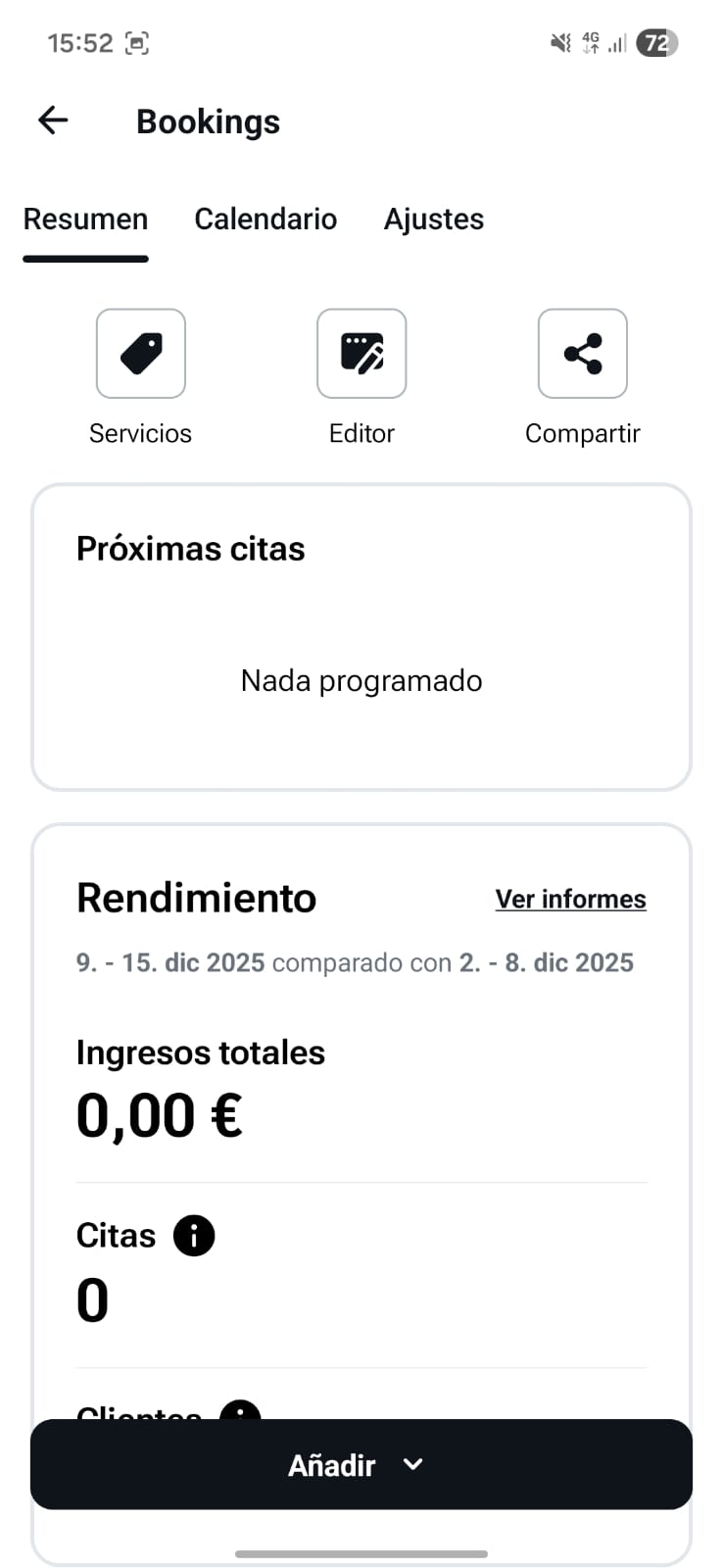Open the Servicios tag icon
The width and height of the screenshot is (723, 1568).
pyautogui.click(x=140, y=354)
